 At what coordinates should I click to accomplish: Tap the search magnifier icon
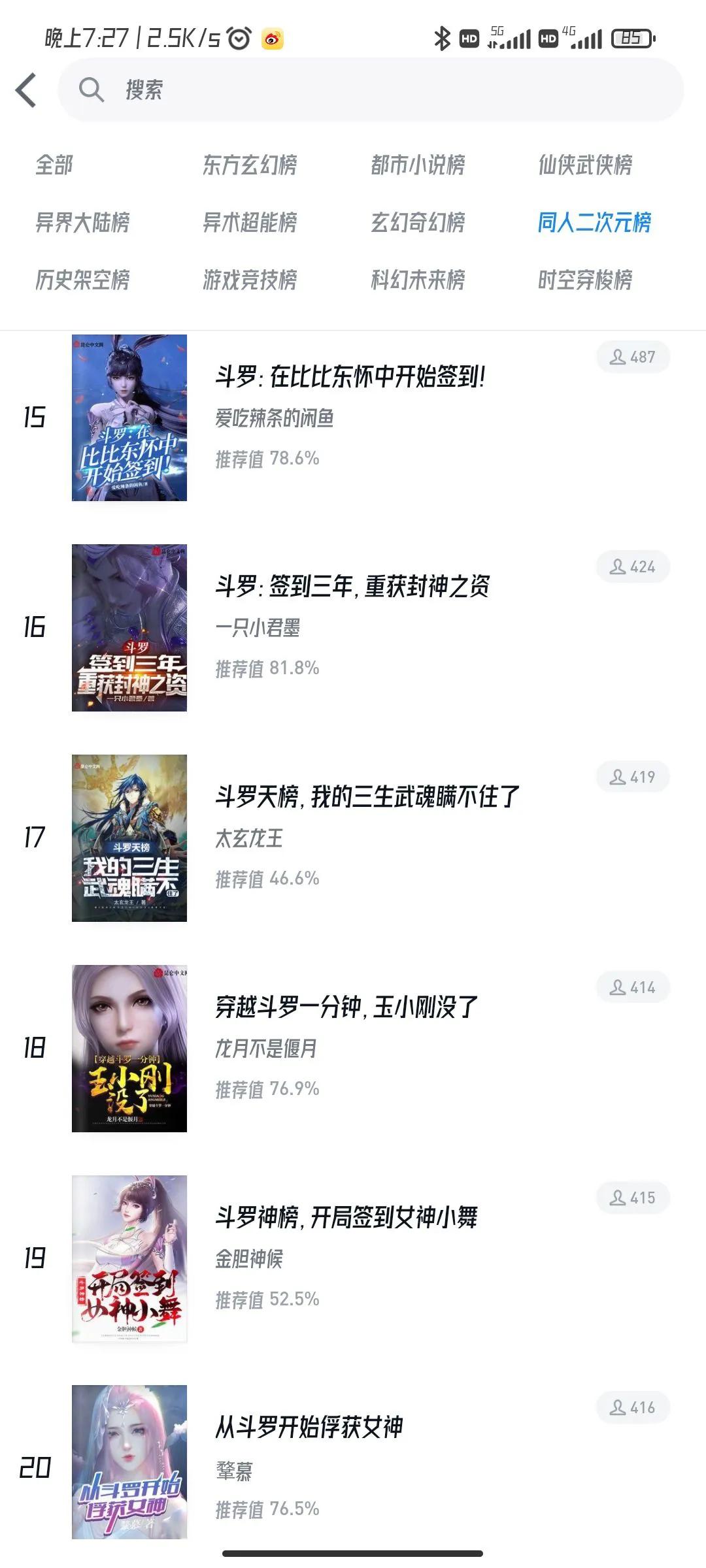point(93,90)
